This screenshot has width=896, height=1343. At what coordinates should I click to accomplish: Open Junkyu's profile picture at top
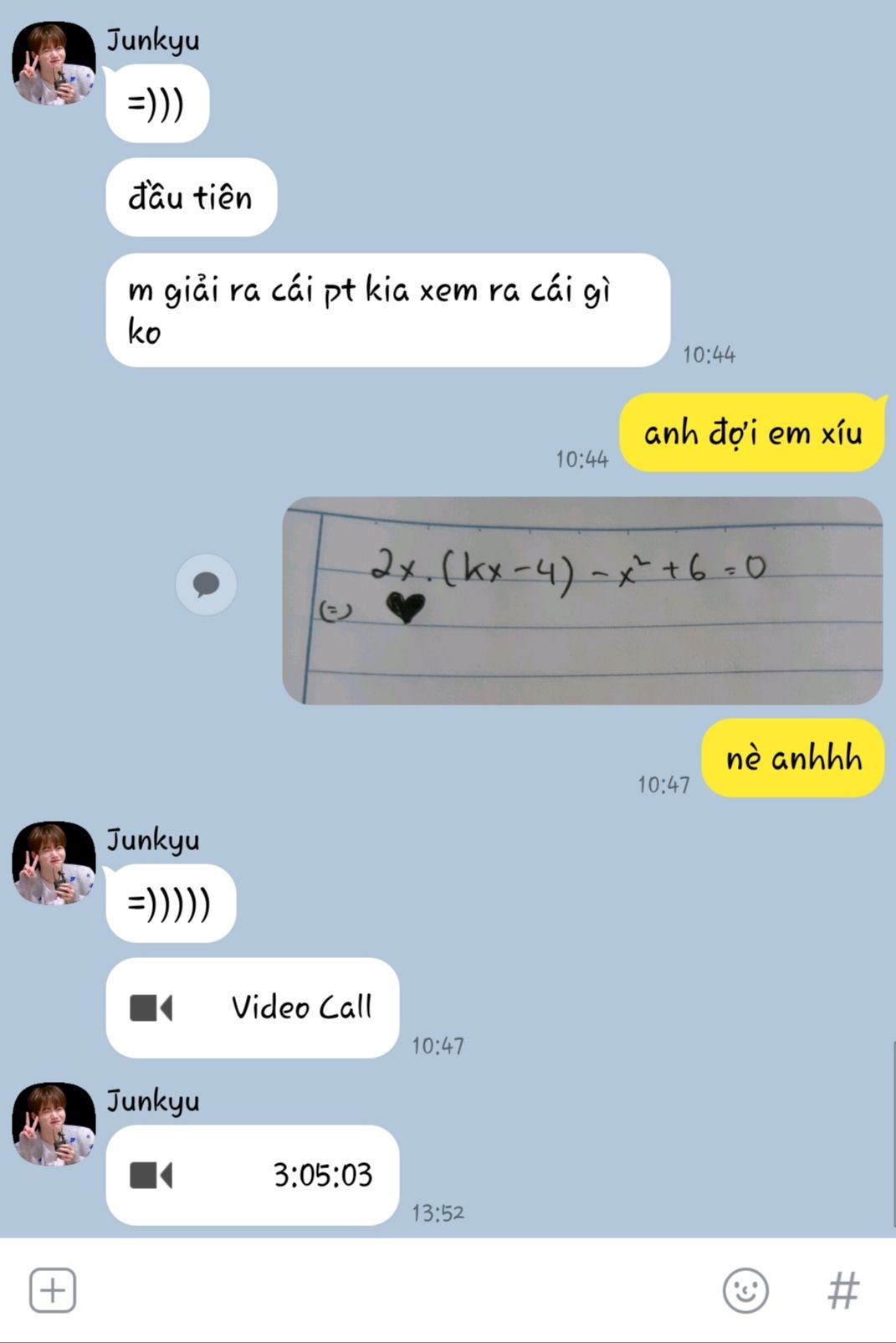pos(54,64)
